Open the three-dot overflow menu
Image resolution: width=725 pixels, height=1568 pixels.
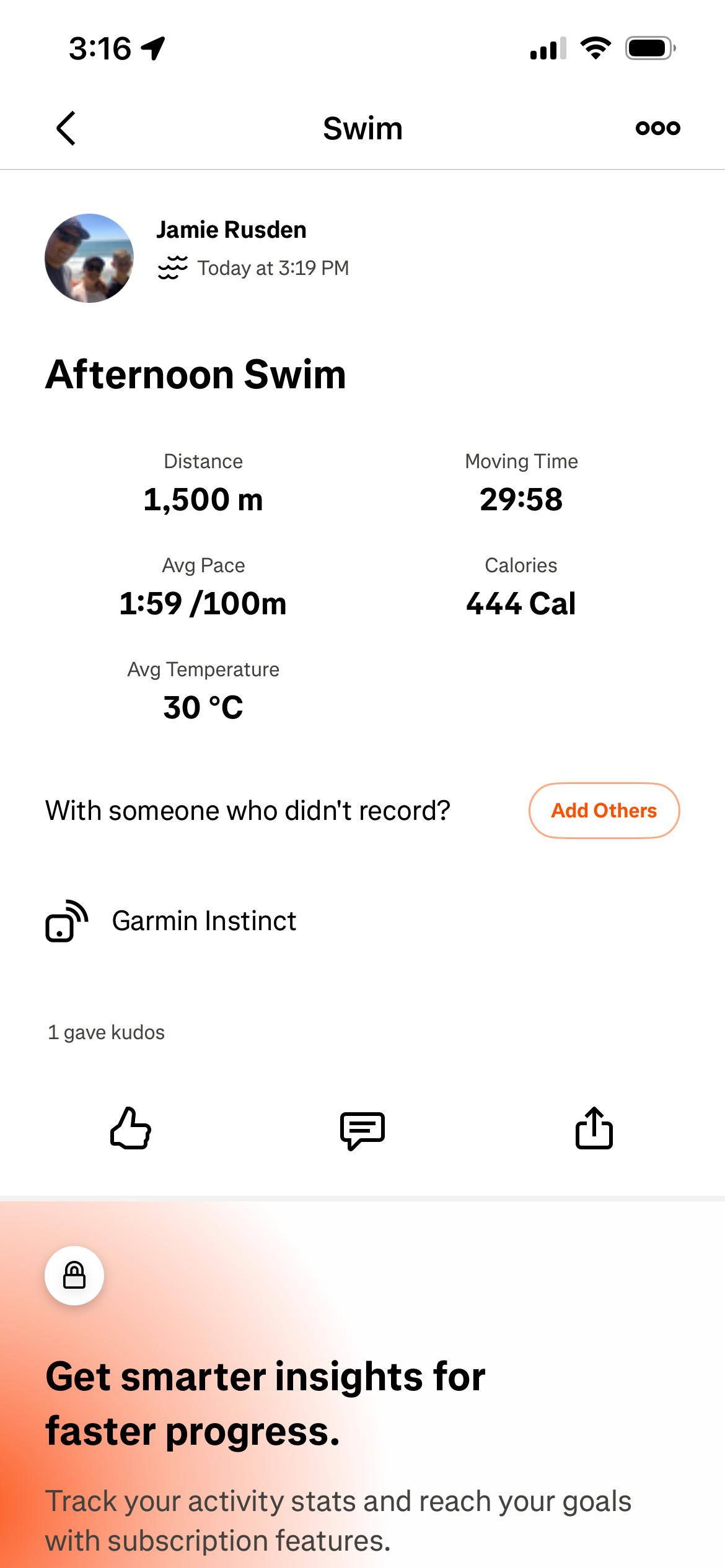tap(657, 128)
